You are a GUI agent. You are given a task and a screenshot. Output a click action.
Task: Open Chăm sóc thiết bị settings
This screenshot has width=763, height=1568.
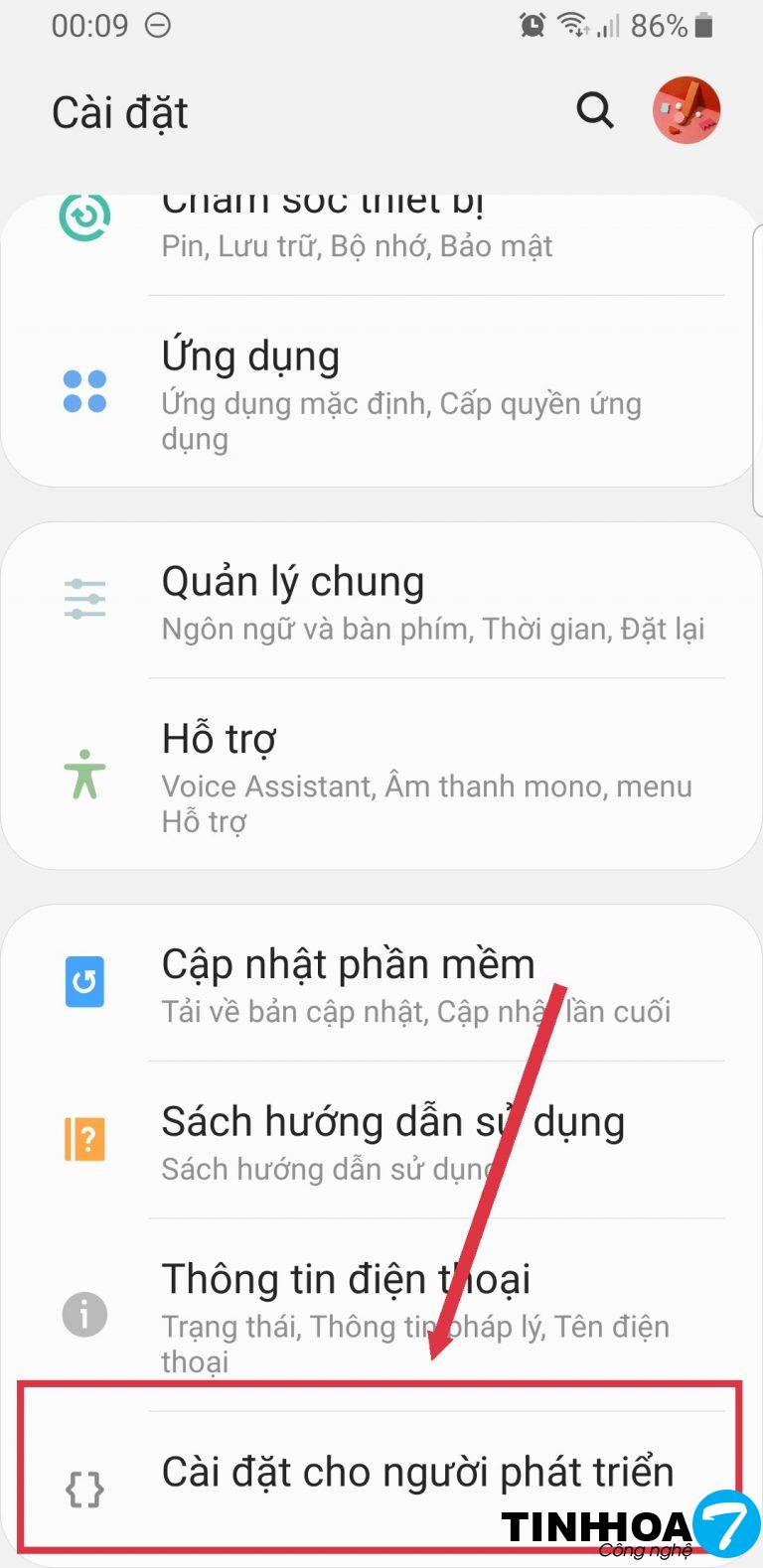point(378,233)
